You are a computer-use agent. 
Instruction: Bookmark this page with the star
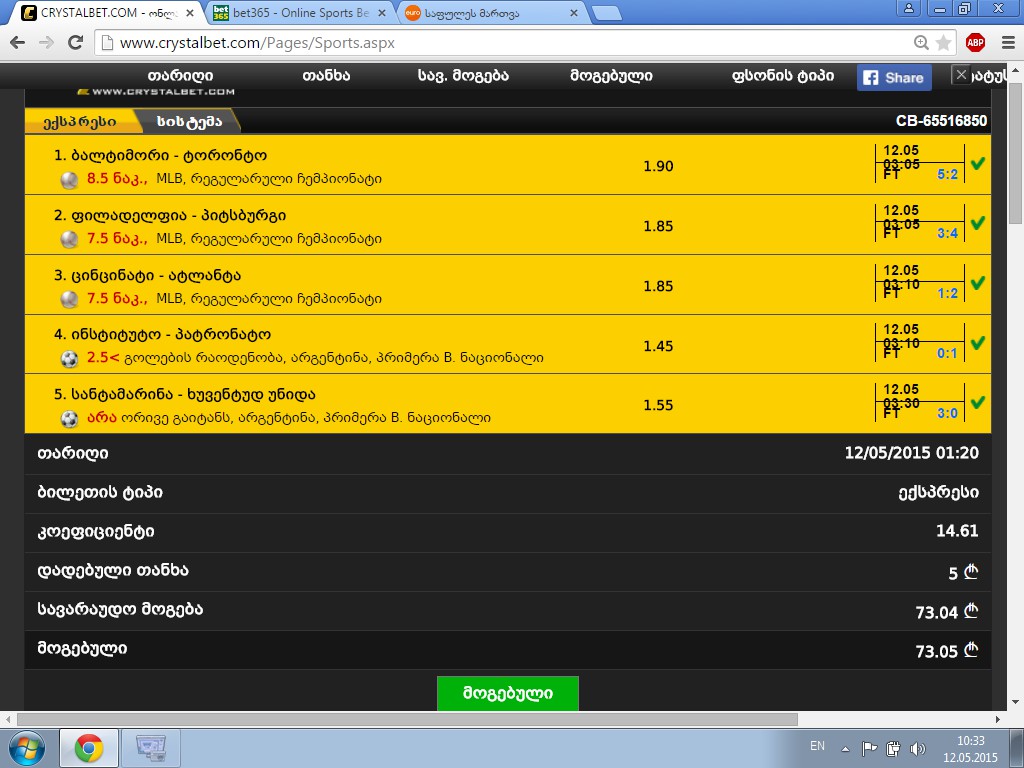pyautogui.click(x=943, y=43)
